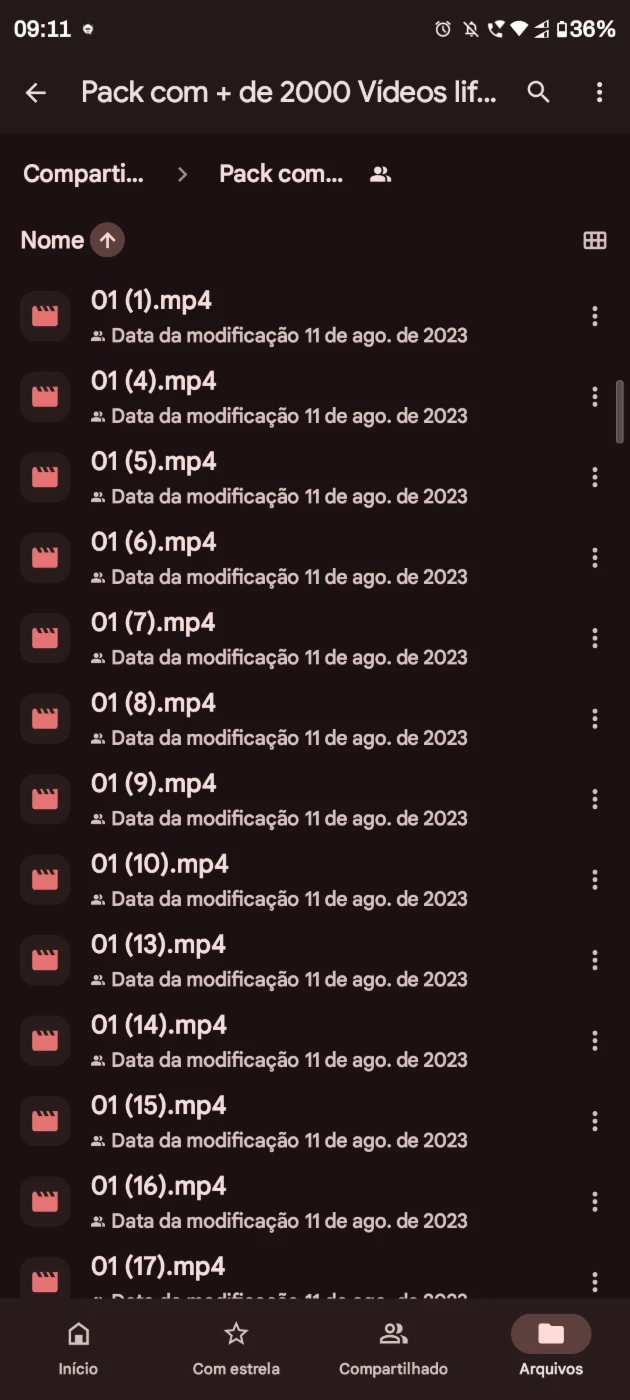Switch to the Com estrela tab

tap(236, 1348)
